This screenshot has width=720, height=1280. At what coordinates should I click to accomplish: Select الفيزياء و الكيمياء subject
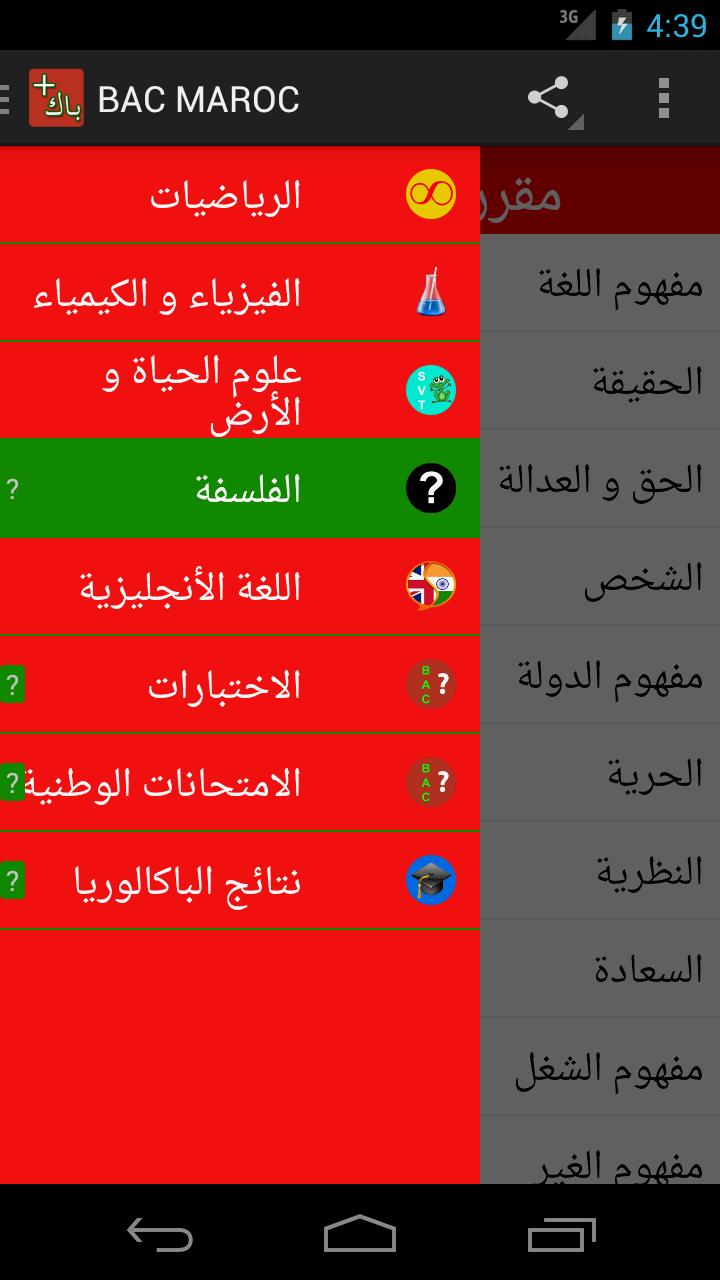coord(240,292)
